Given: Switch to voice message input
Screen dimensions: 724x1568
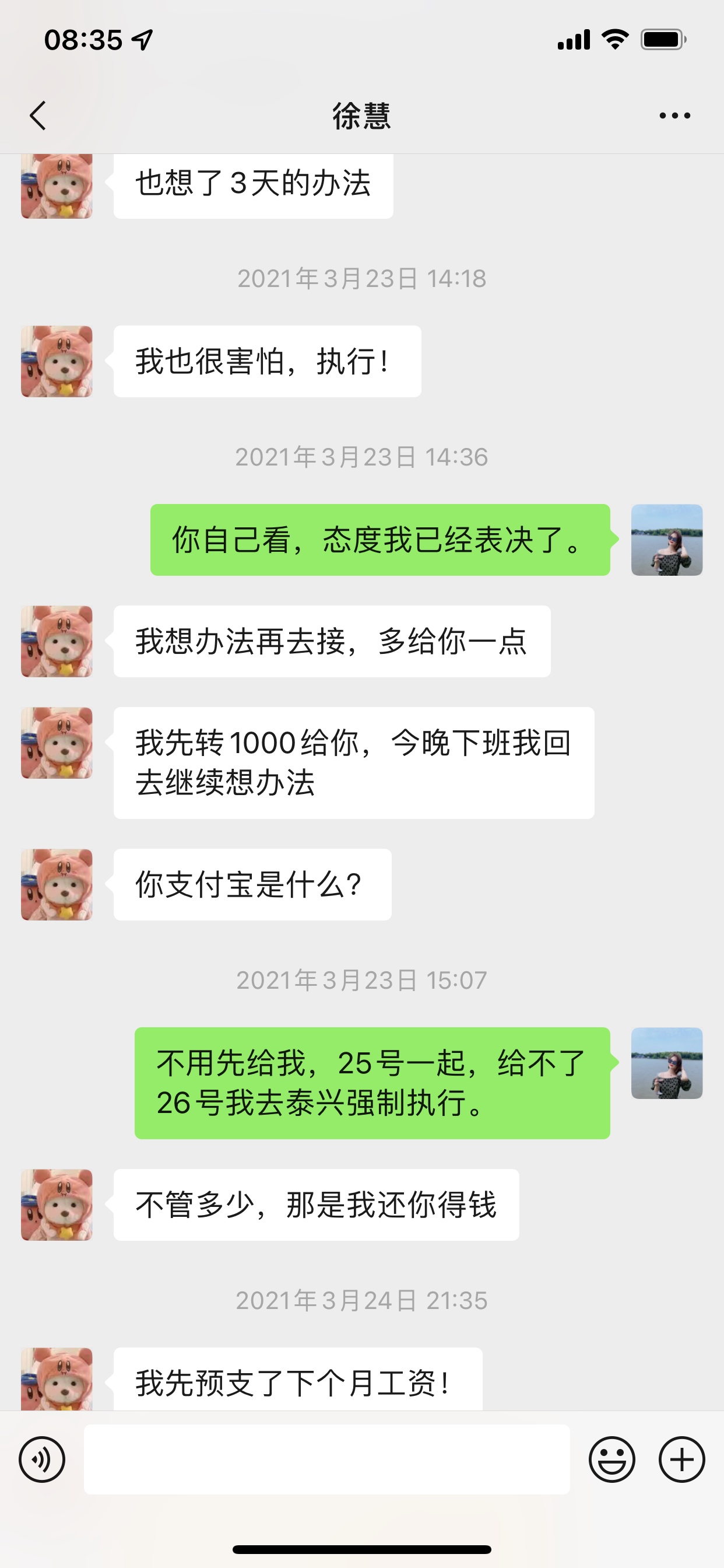Looking at the screenshot, I should pyautogui.click(x=42, y=1459).
